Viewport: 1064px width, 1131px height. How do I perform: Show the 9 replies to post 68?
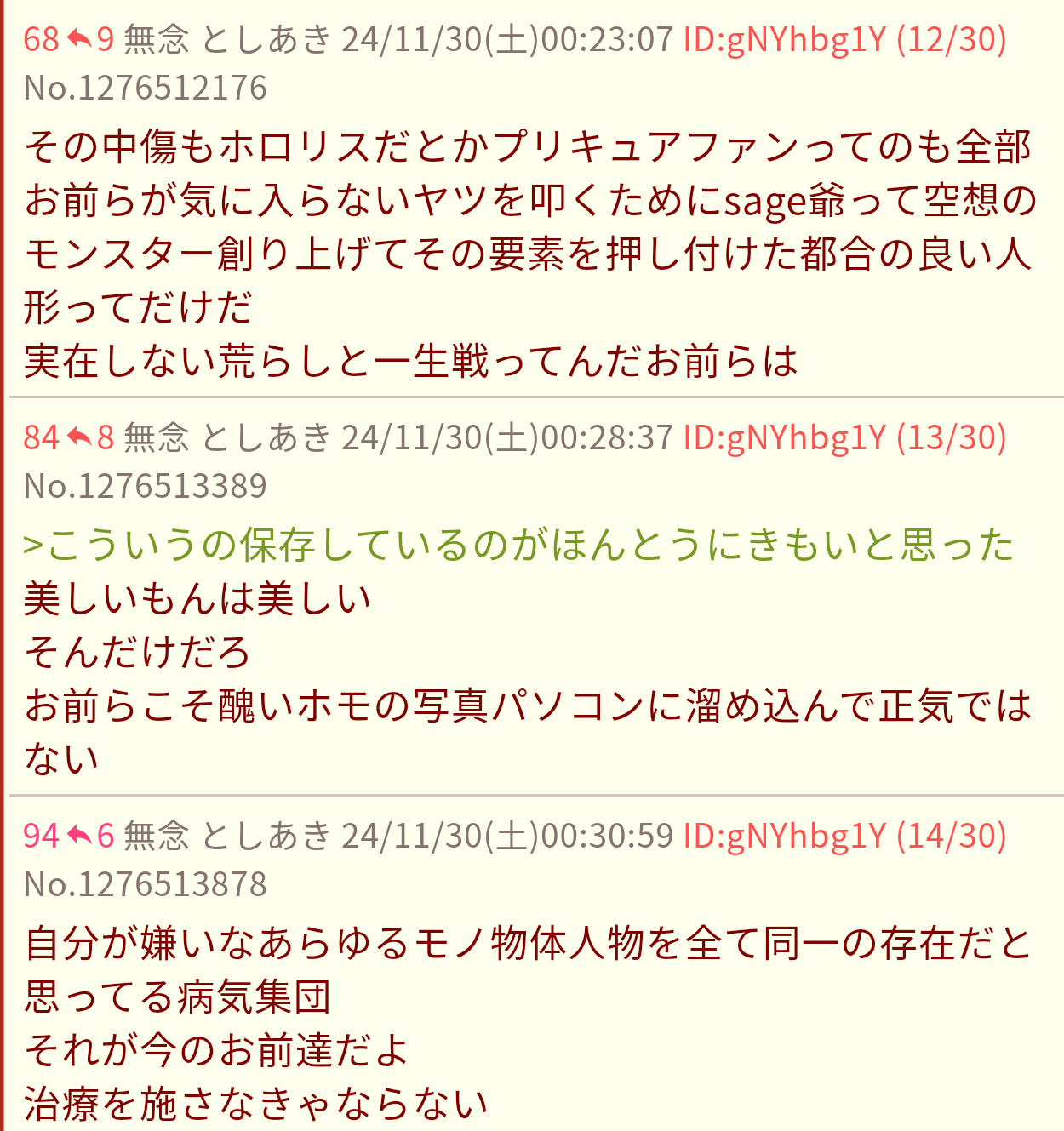click(90, 39)
